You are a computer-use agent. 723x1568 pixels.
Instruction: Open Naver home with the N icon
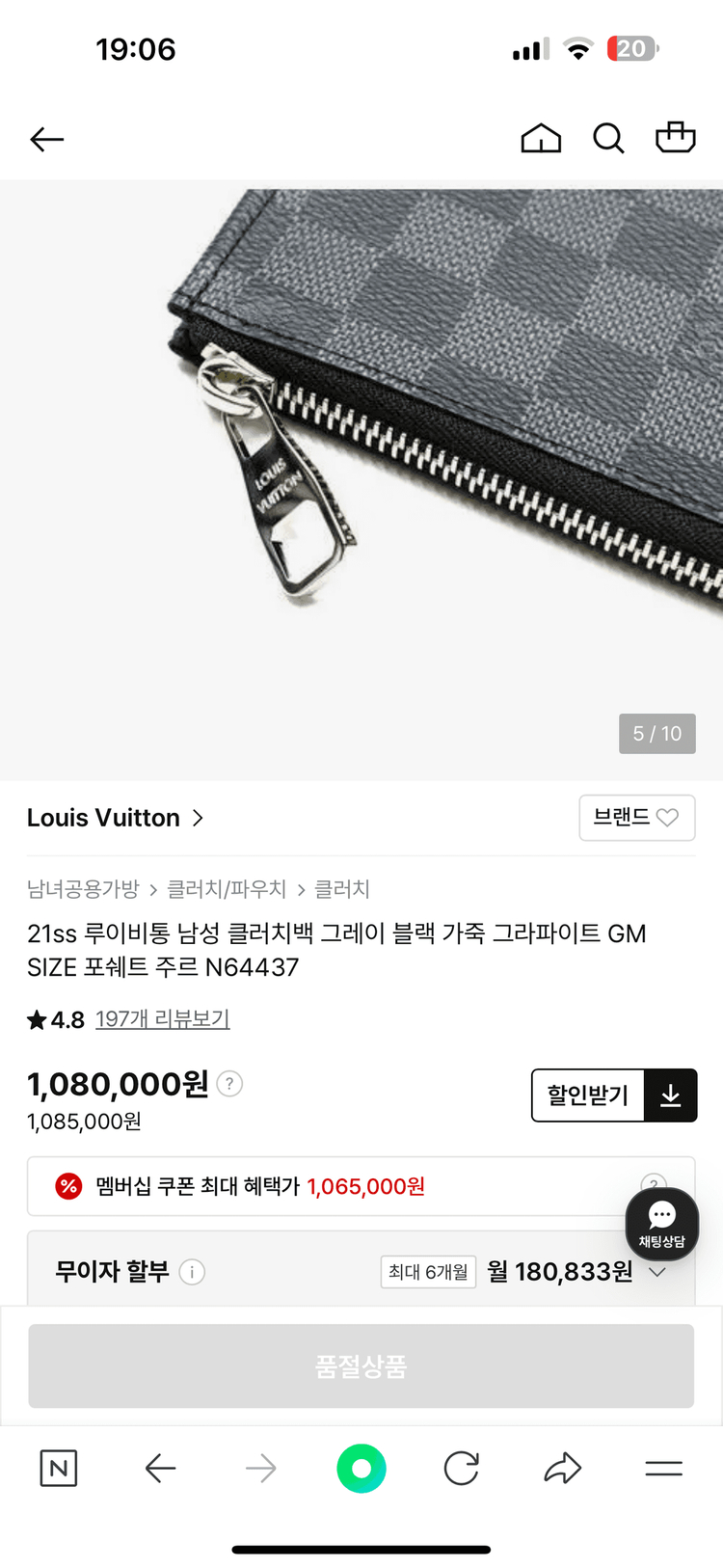(x=58, y=1468)
